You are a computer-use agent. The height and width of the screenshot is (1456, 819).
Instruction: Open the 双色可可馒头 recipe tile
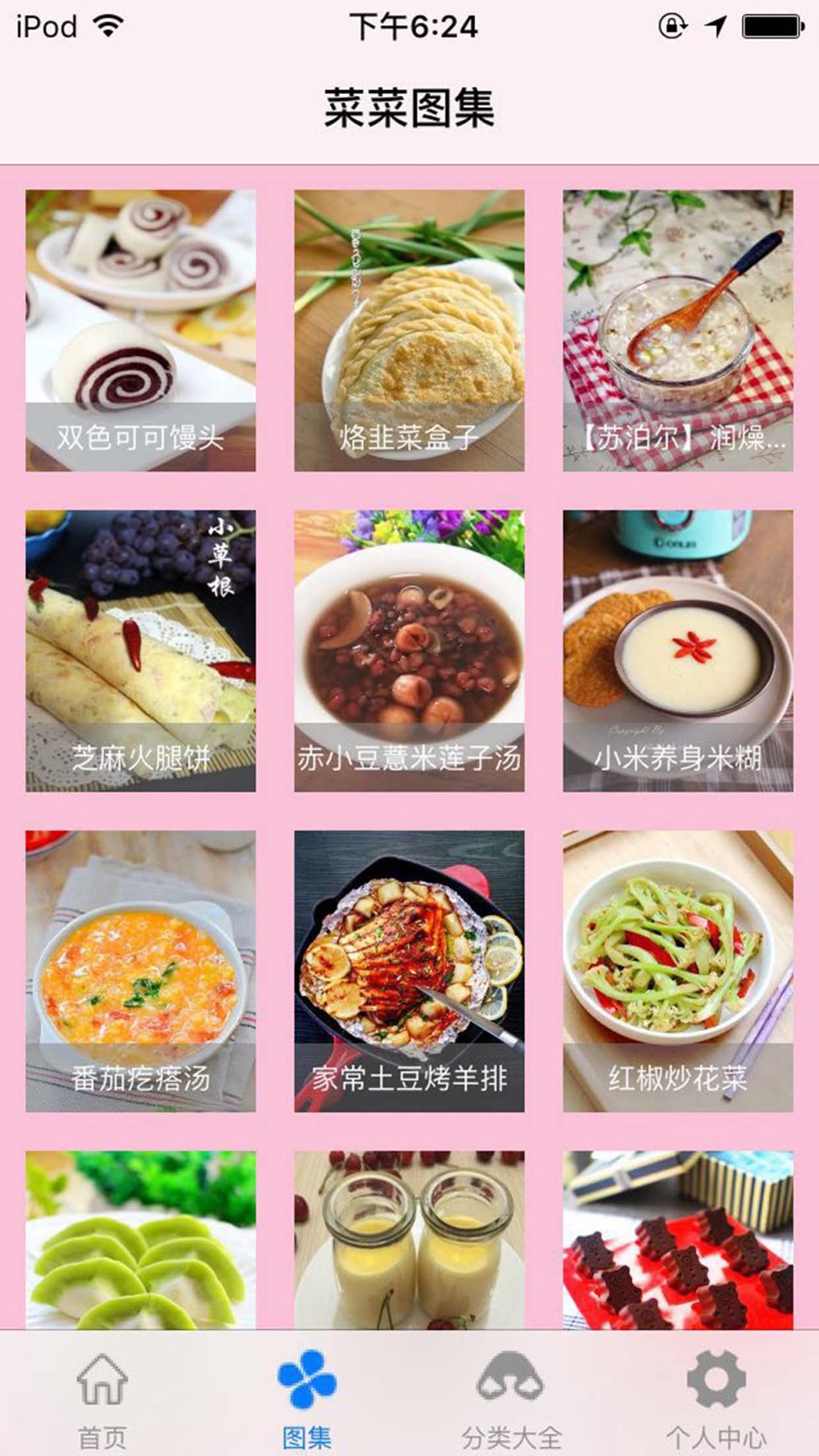click(x=140, y=330)
